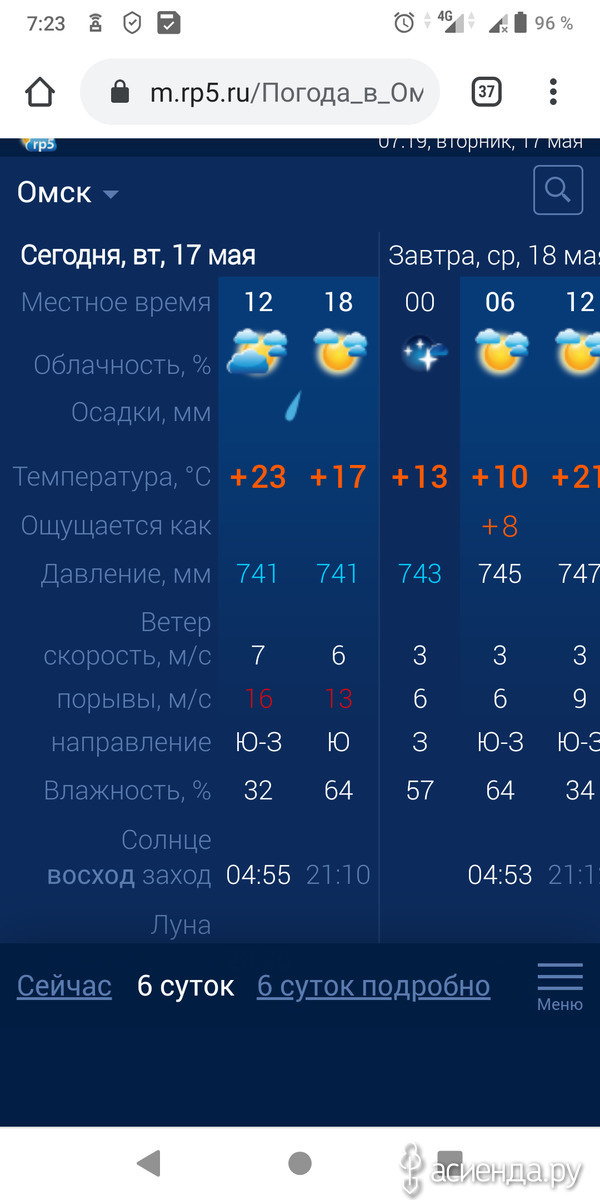The height and width of the screenshot is (1200, 600).
Task: Expand the Омск city dropdown
Action: coord(68,192)
